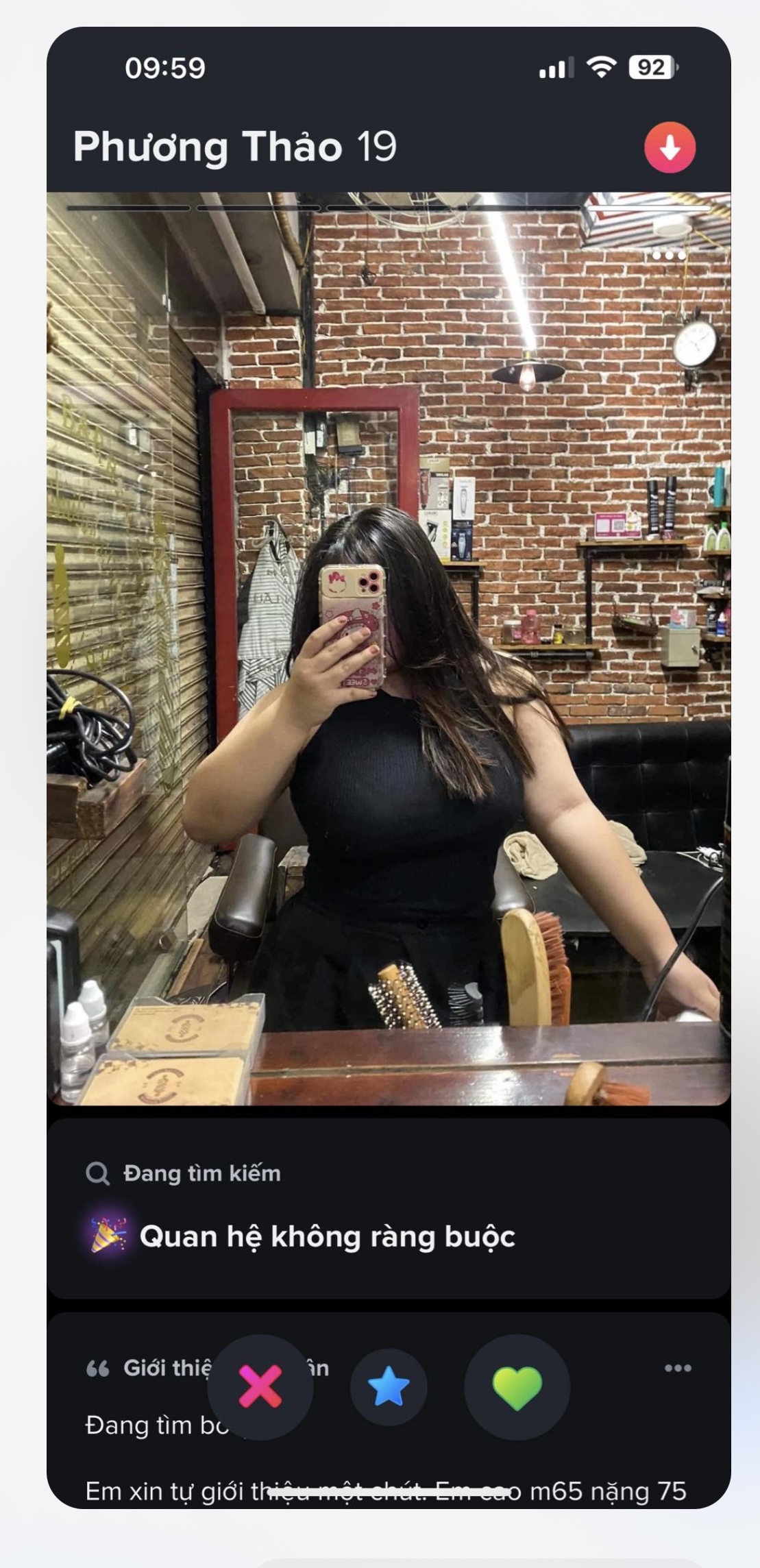Send a Super Like with the star button
Screen dimensions: 760x1568
point(389,1386)
